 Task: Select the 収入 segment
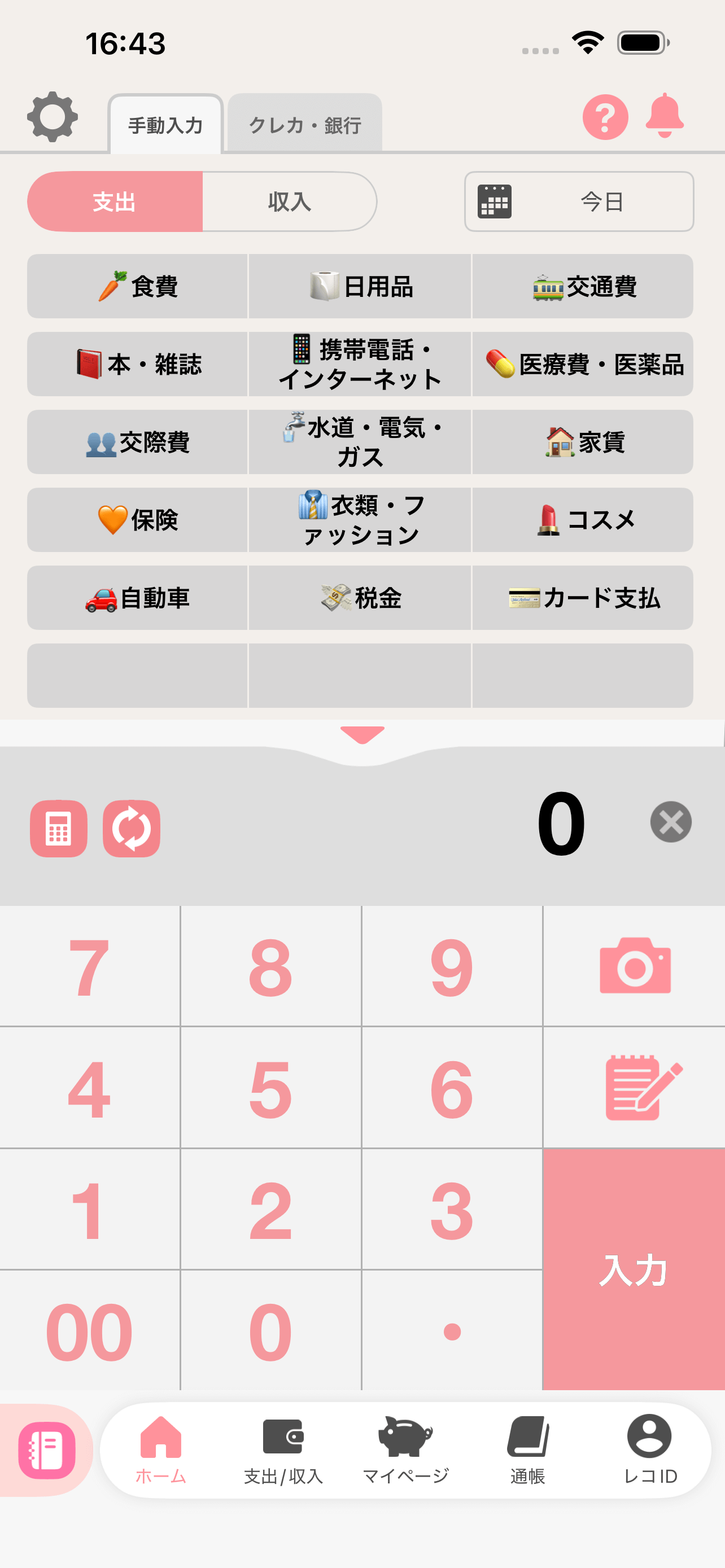289,202
